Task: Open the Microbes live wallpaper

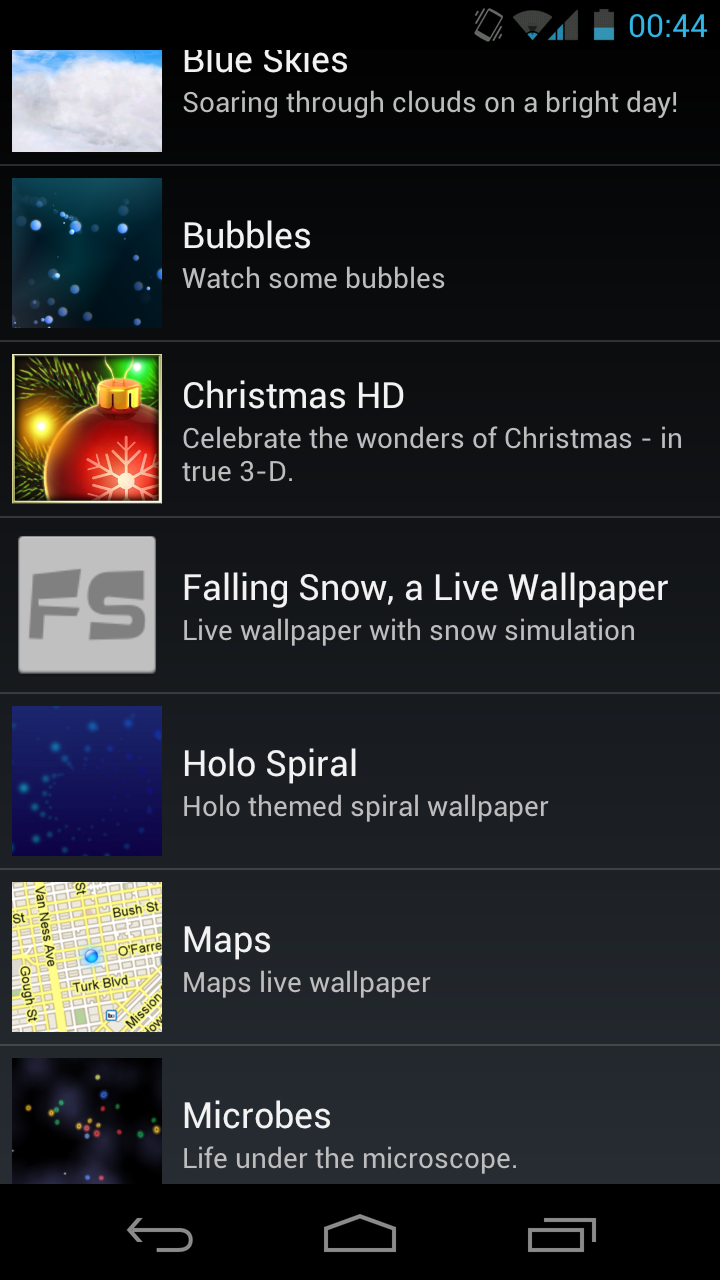Action: tap(360, 1120)
